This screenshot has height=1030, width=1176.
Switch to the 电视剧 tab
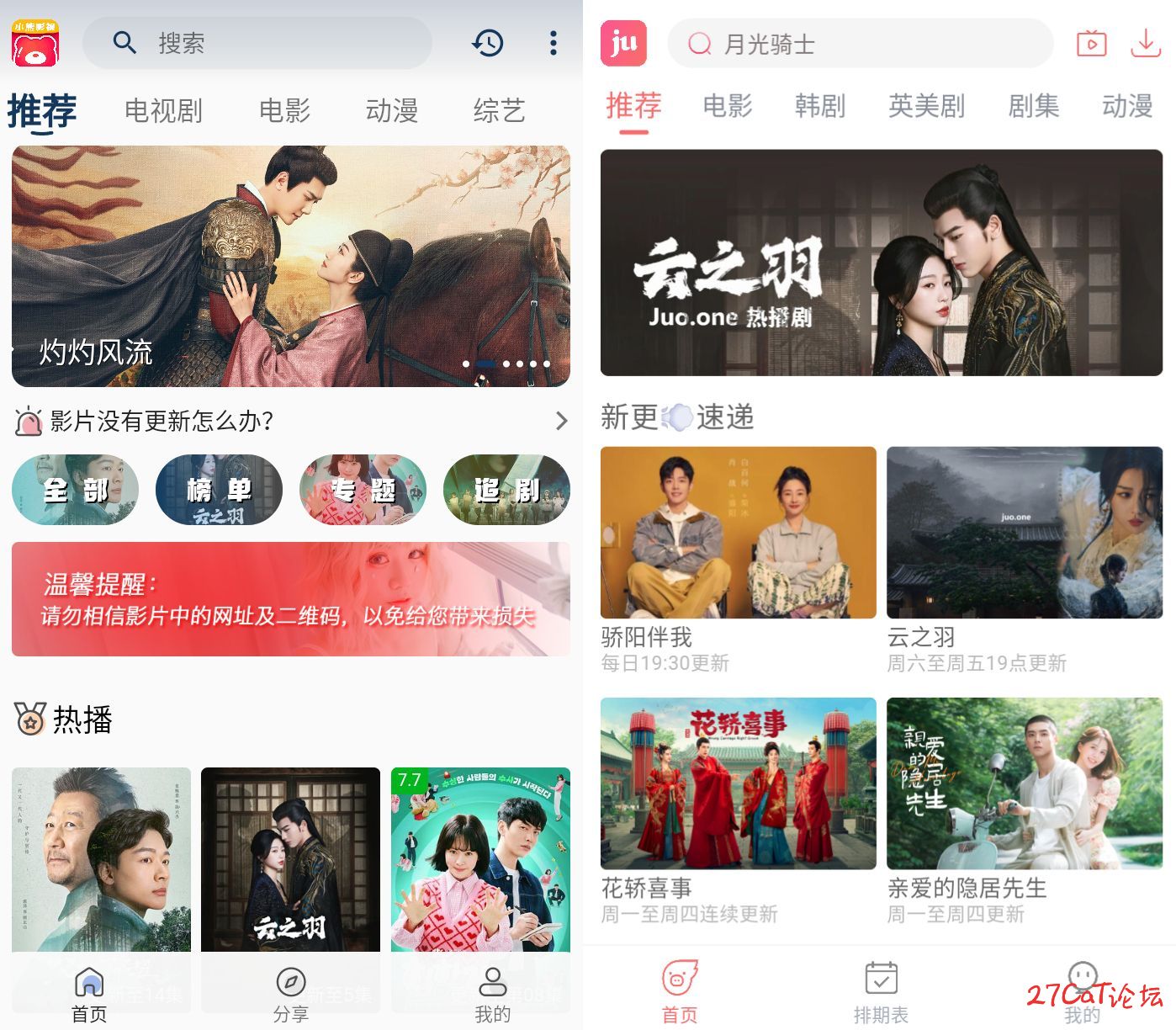163,110
